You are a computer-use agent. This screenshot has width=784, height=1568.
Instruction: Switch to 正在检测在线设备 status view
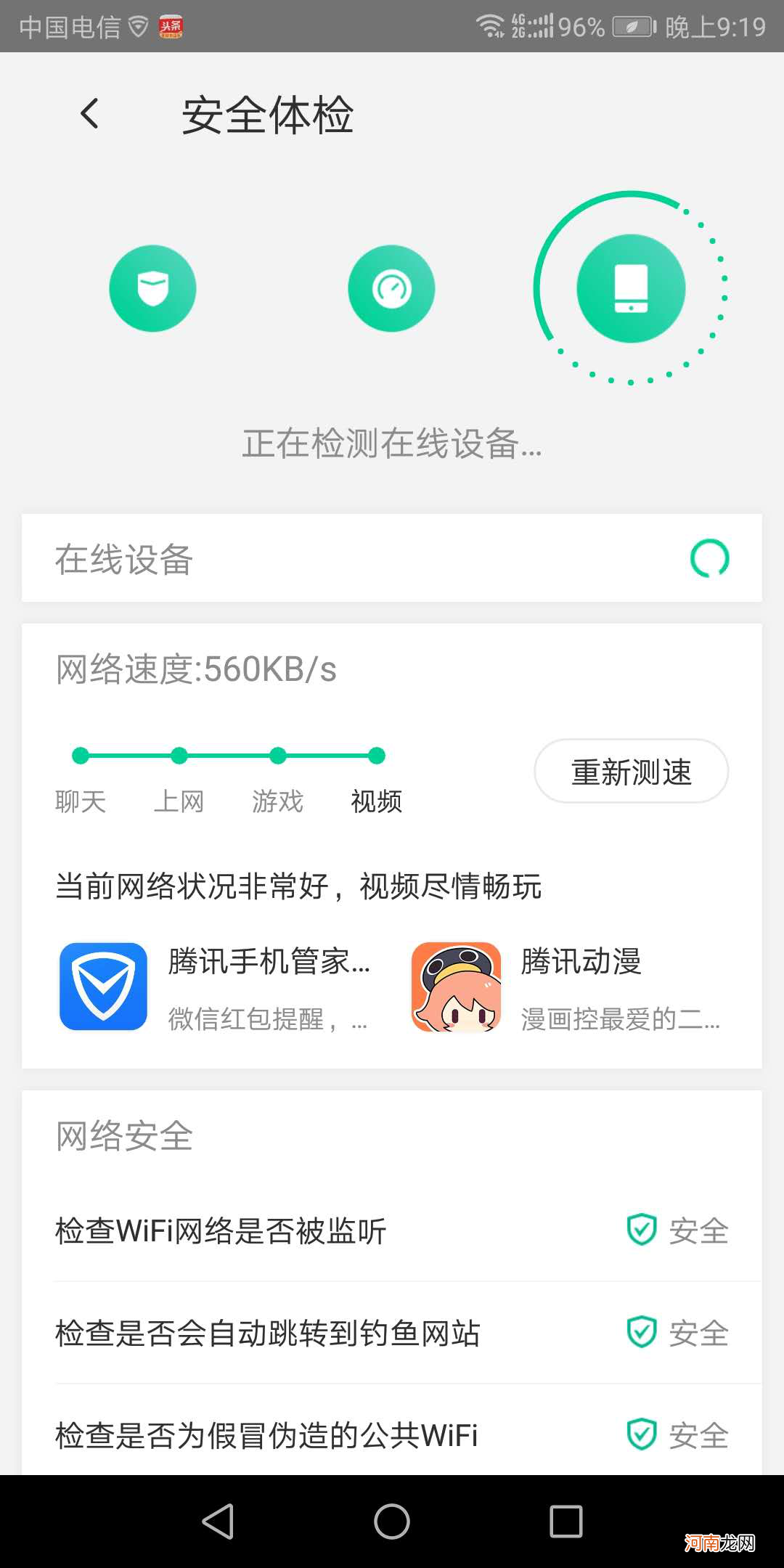click(391, 446)
